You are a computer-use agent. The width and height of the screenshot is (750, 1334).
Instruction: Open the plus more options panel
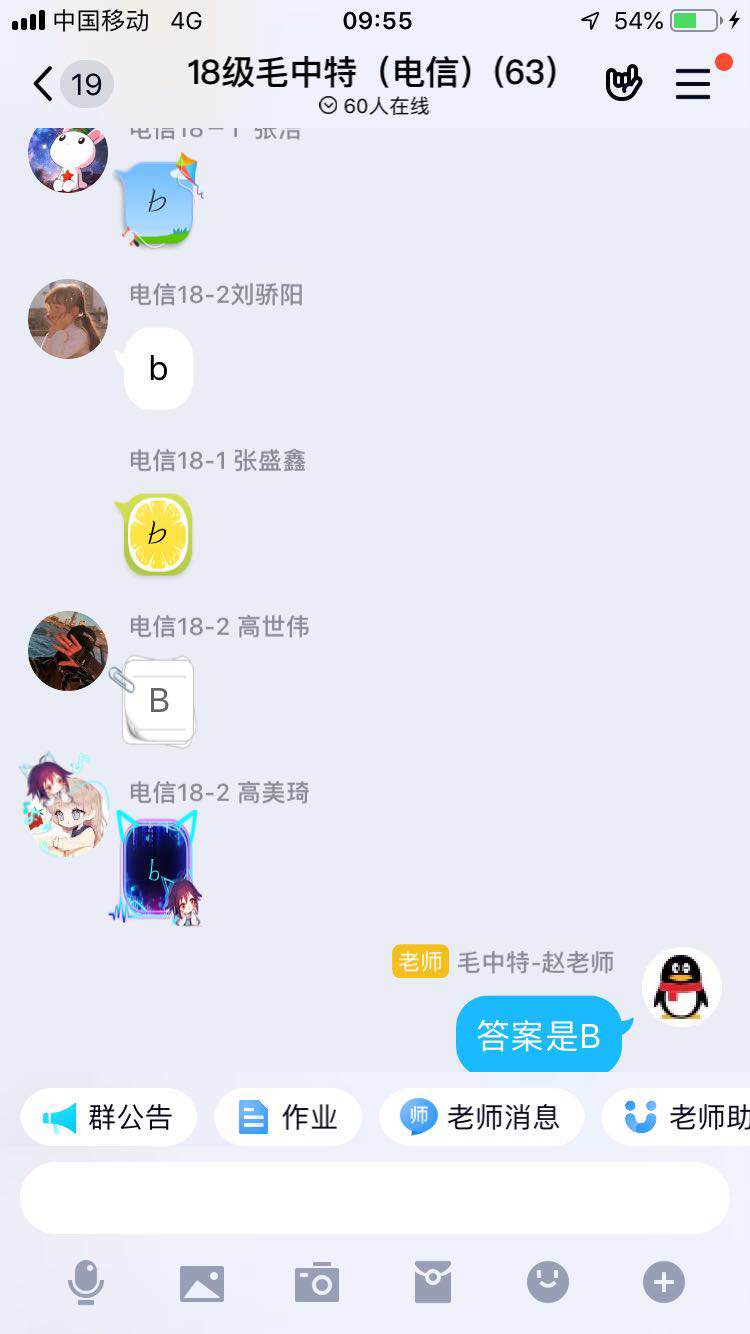pyautogui.click(x=664, y=1282)
